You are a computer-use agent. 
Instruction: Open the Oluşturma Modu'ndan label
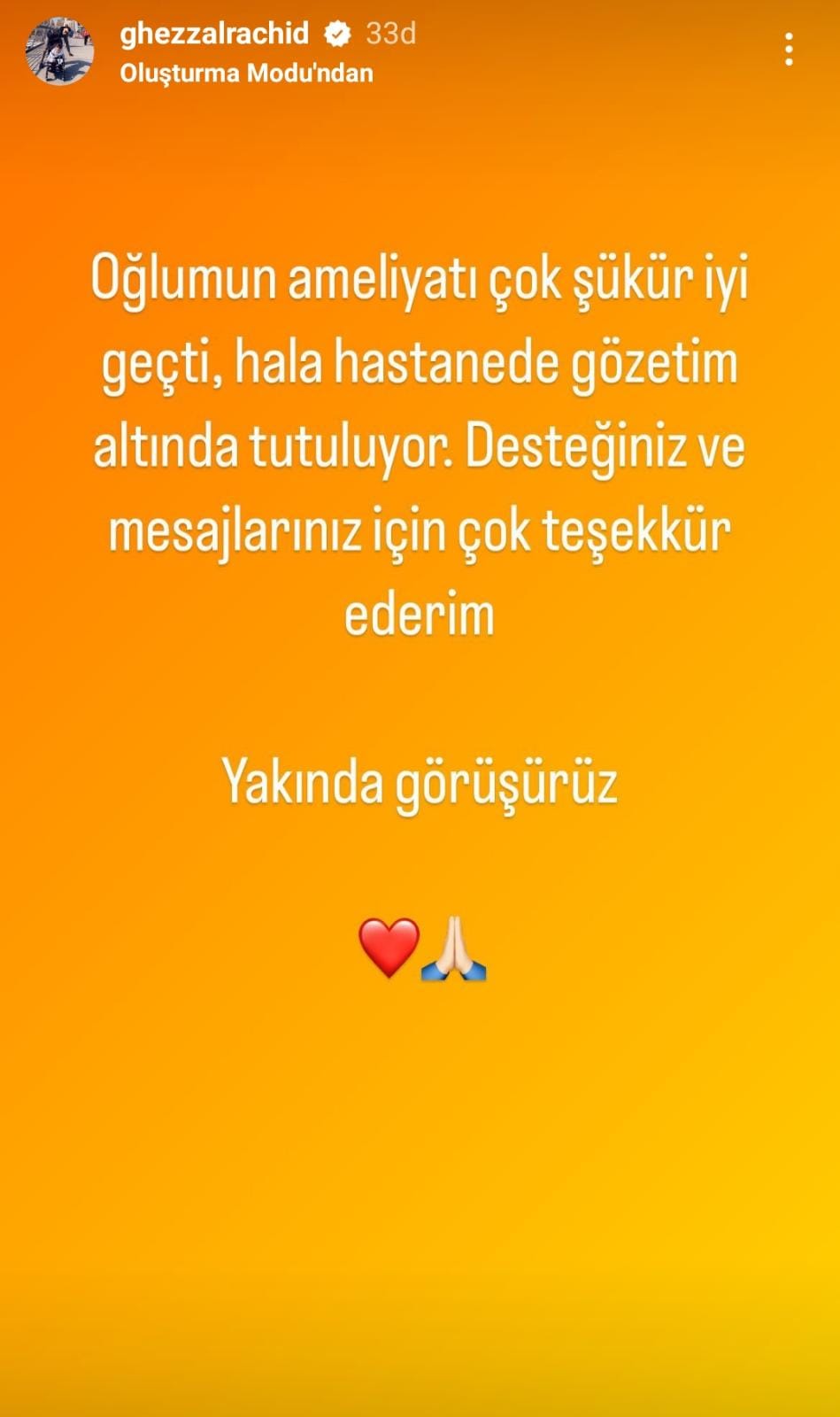click(x=246, y=74)
